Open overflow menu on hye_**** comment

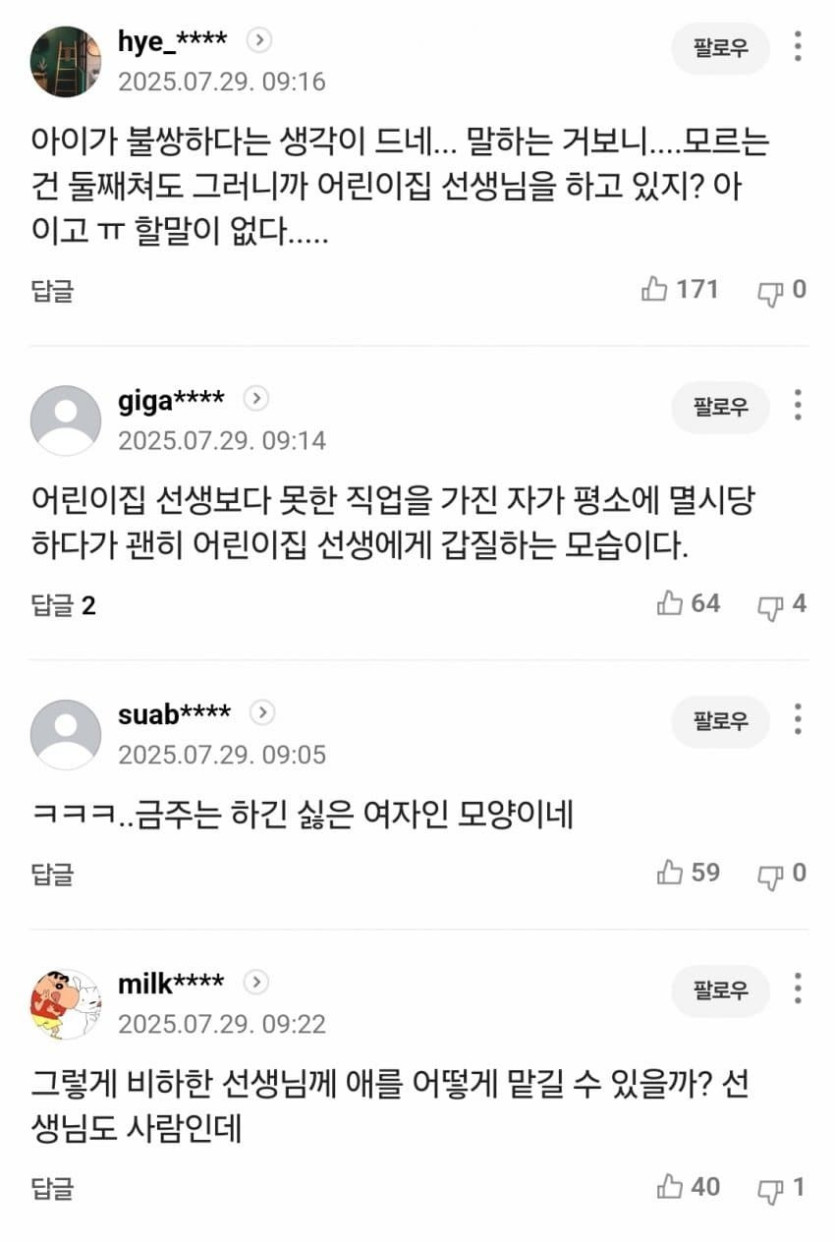click(797, 47)
